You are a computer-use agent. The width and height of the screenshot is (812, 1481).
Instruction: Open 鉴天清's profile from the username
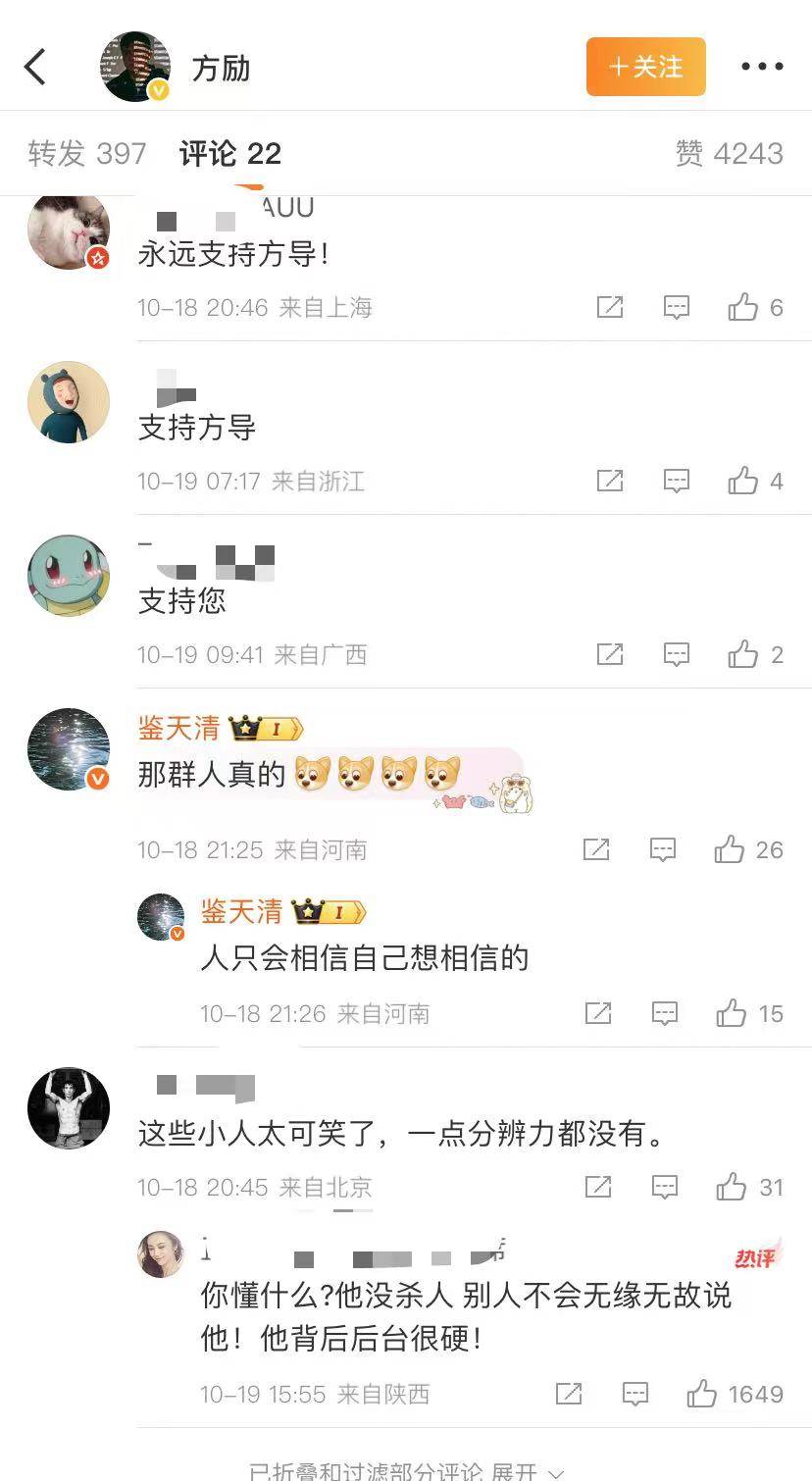178,728
